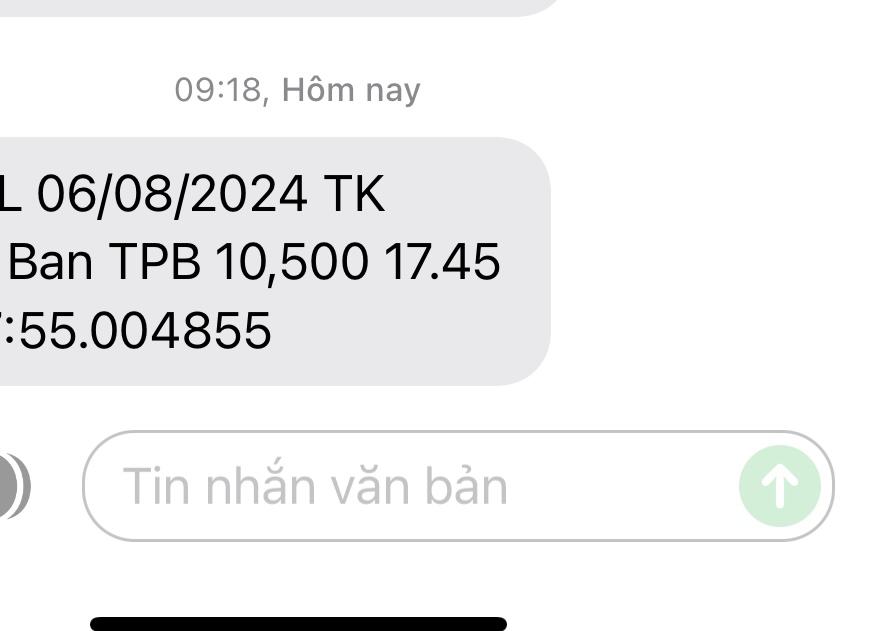This screenshot has height=631, width=883.
Task: Focus the 'Tin nhắn văn bản' text field
Action: pyautogui.click(x=400, y=486)
